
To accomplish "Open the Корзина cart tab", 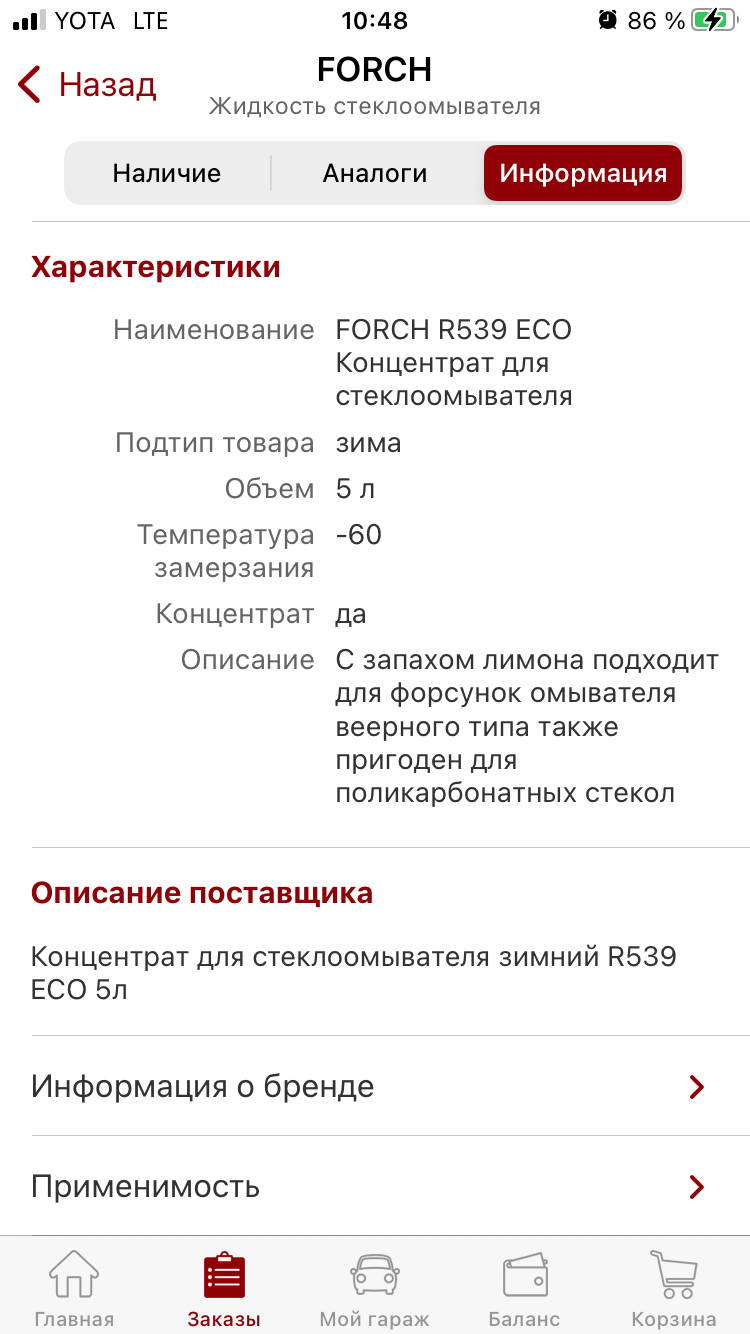I will point(674,1289).
